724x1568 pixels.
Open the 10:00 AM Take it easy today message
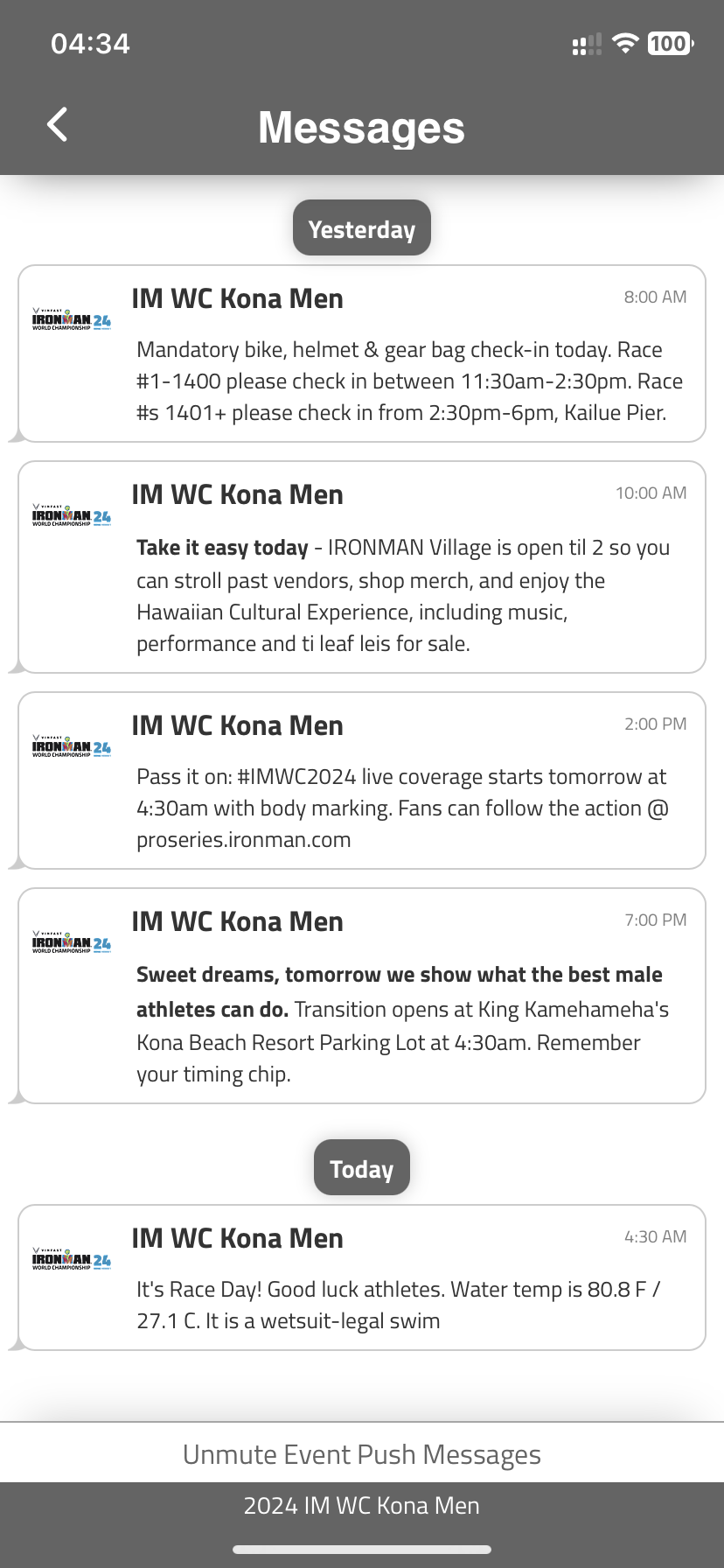[362, 567]
